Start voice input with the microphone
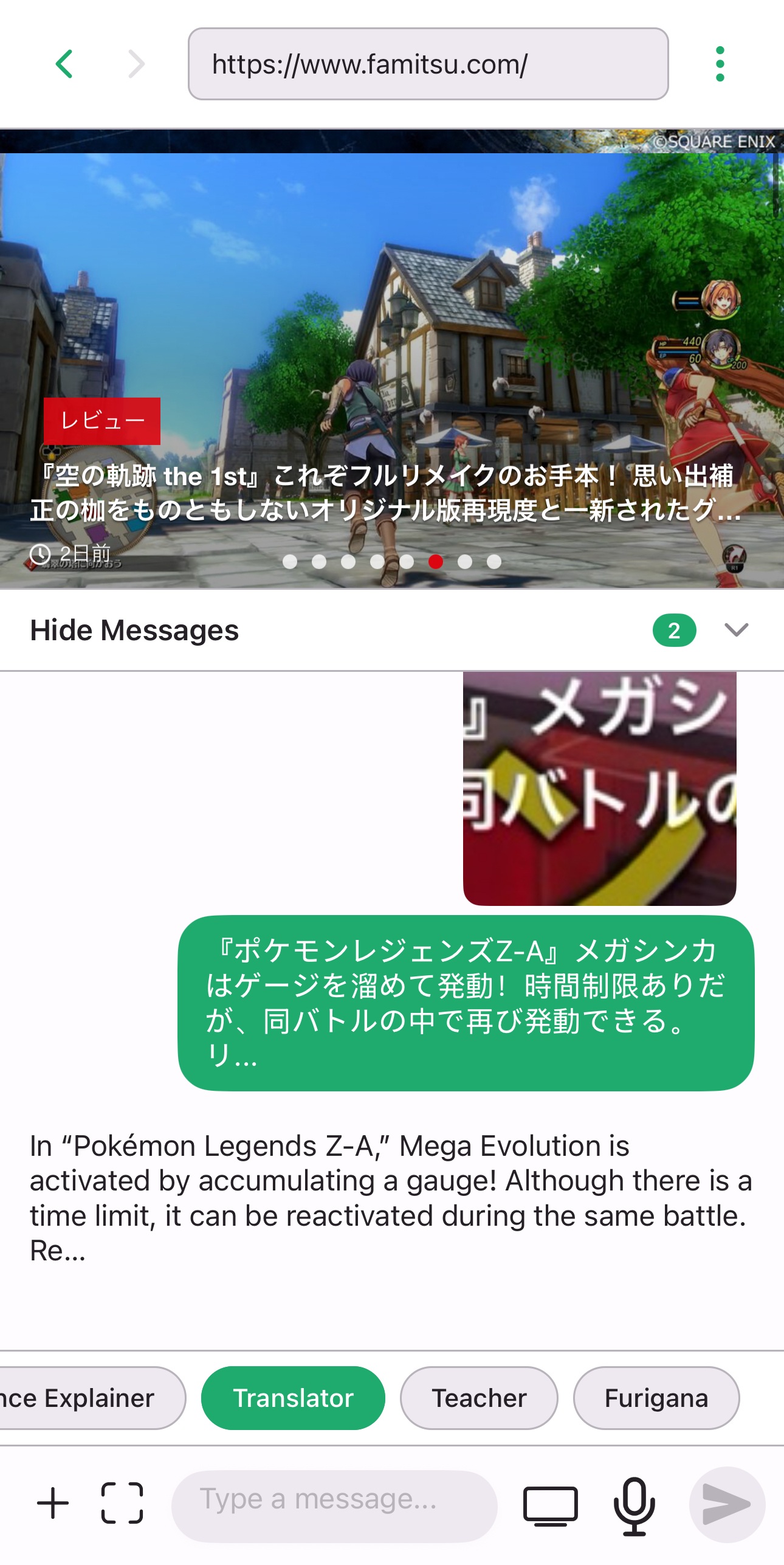 634,1505
